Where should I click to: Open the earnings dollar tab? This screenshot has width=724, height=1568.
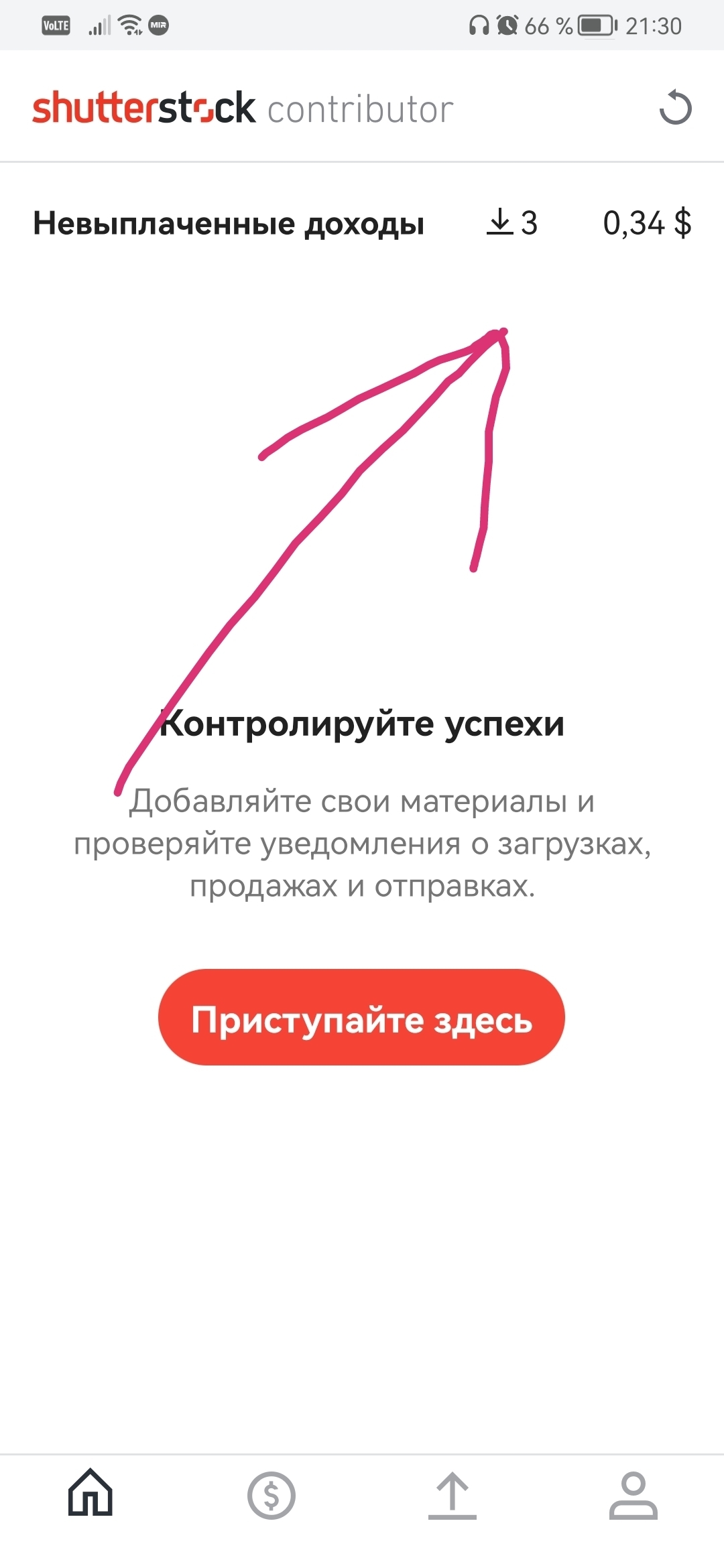click(271, 1495)
